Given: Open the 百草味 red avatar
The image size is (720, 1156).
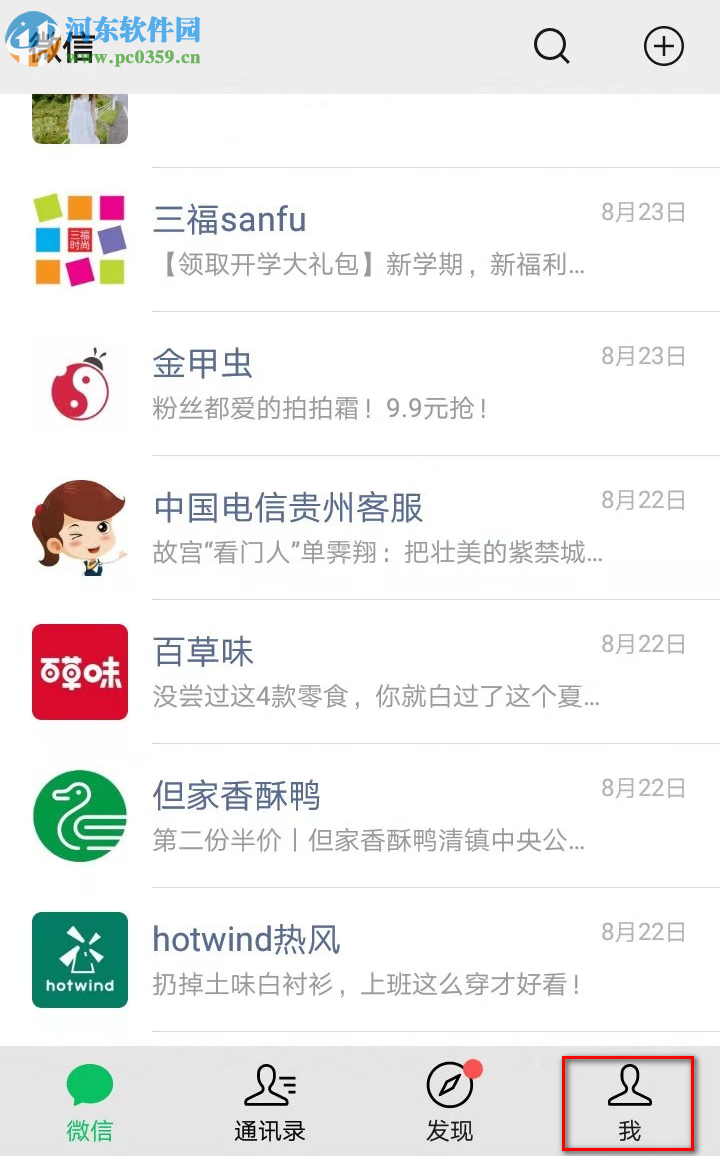Looking at the screenshot, I should click(x=80, y=672).
